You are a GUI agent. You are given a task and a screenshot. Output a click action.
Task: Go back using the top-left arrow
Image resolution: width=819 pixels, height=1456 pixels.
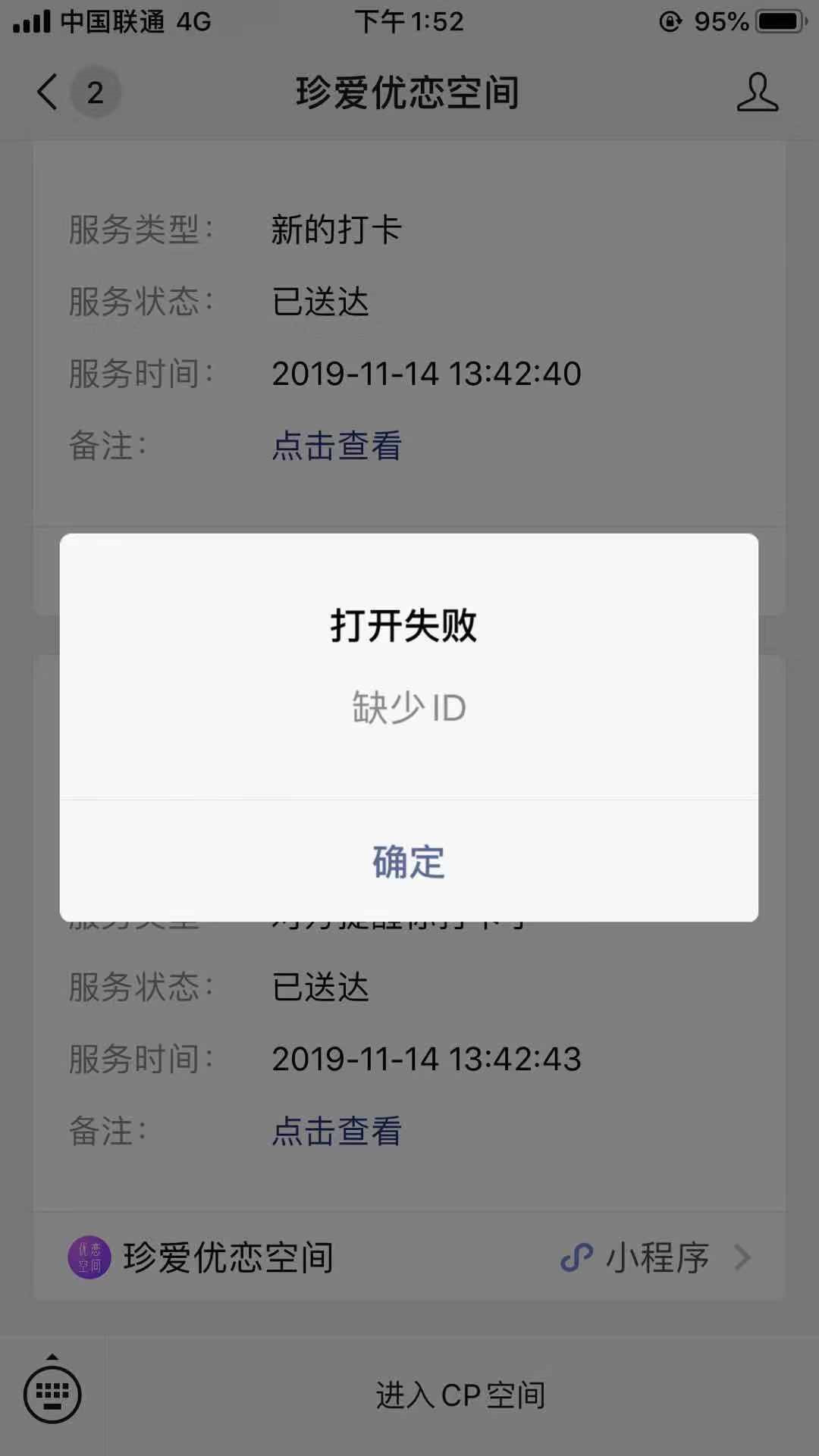click(x=47, y=92)
